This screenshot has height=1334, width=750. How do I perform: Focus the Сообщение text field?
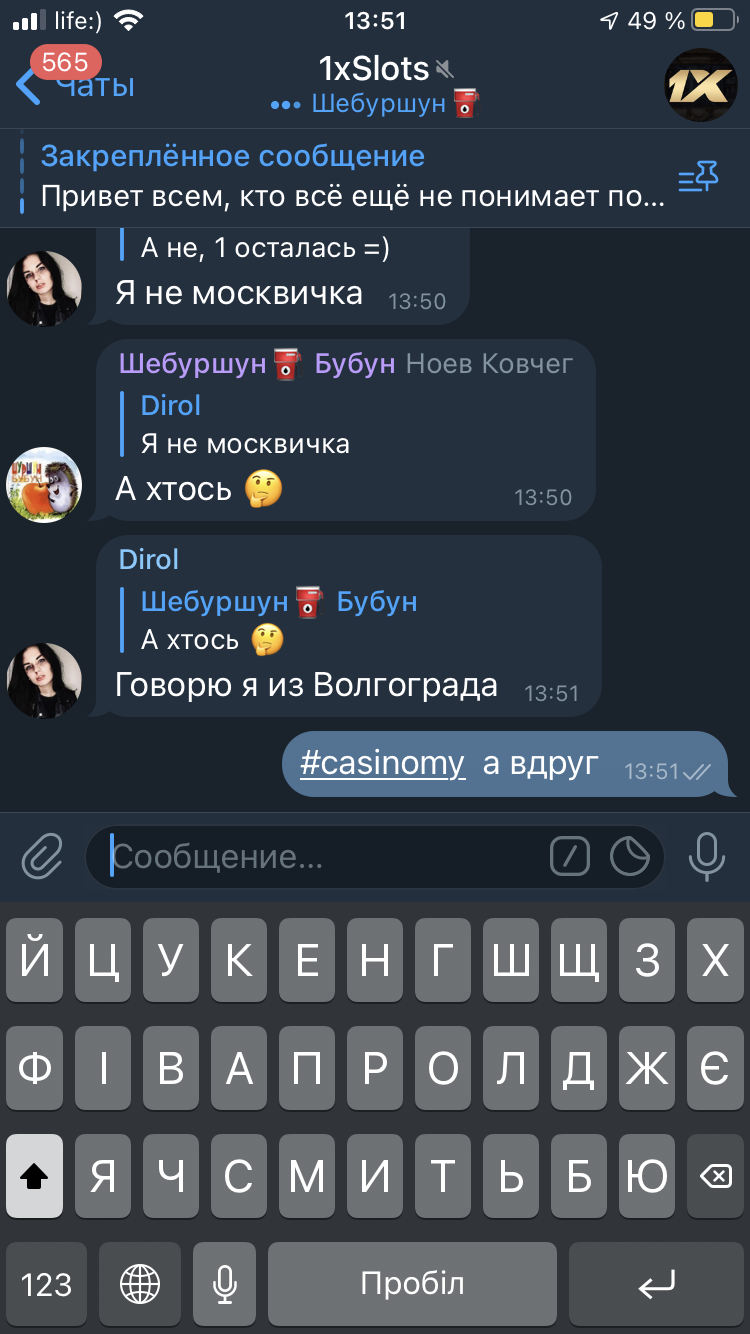[320, 857]
